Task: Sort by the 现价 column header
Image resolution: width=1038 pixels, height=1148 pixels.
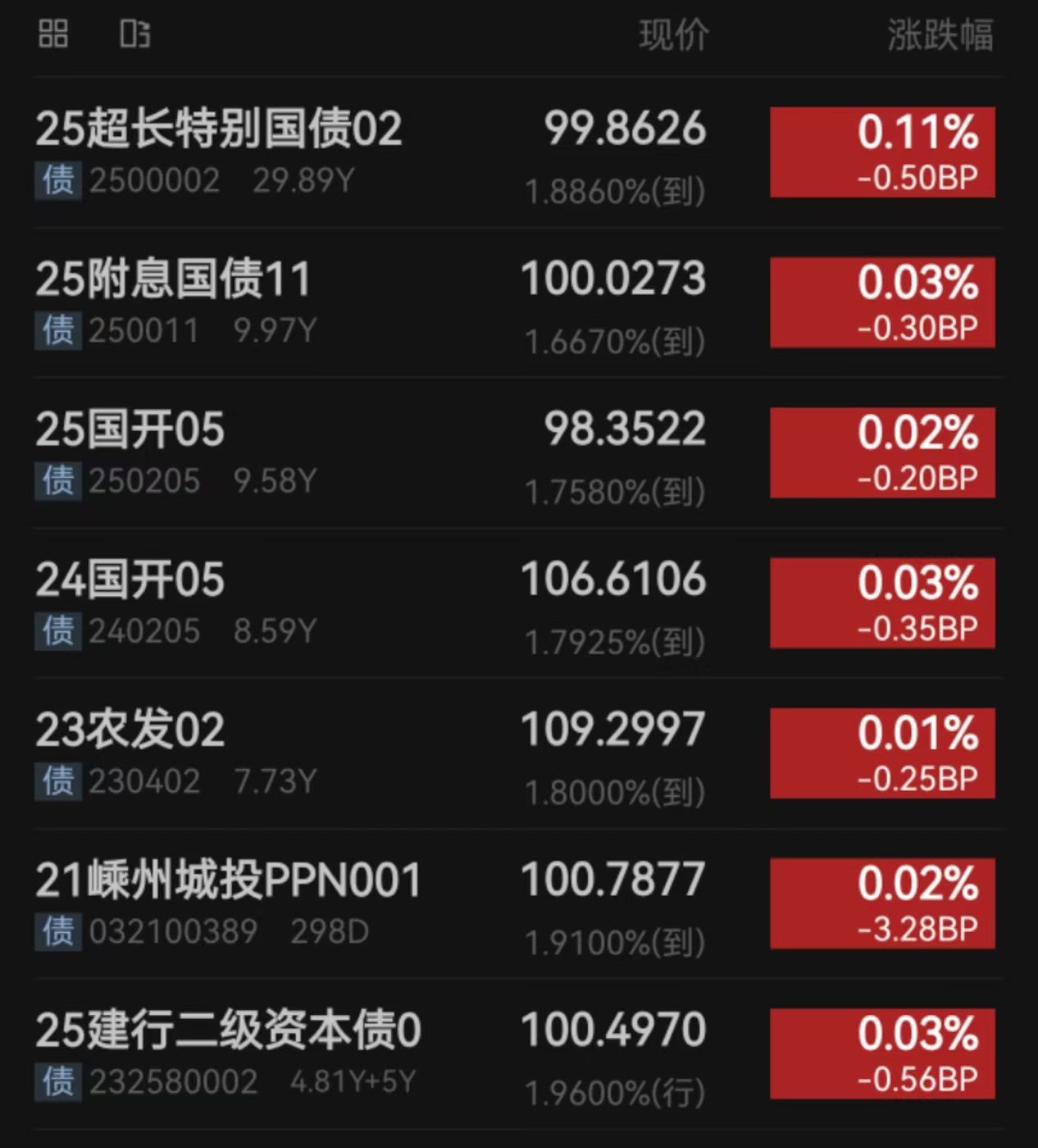Action: [675, 34]
